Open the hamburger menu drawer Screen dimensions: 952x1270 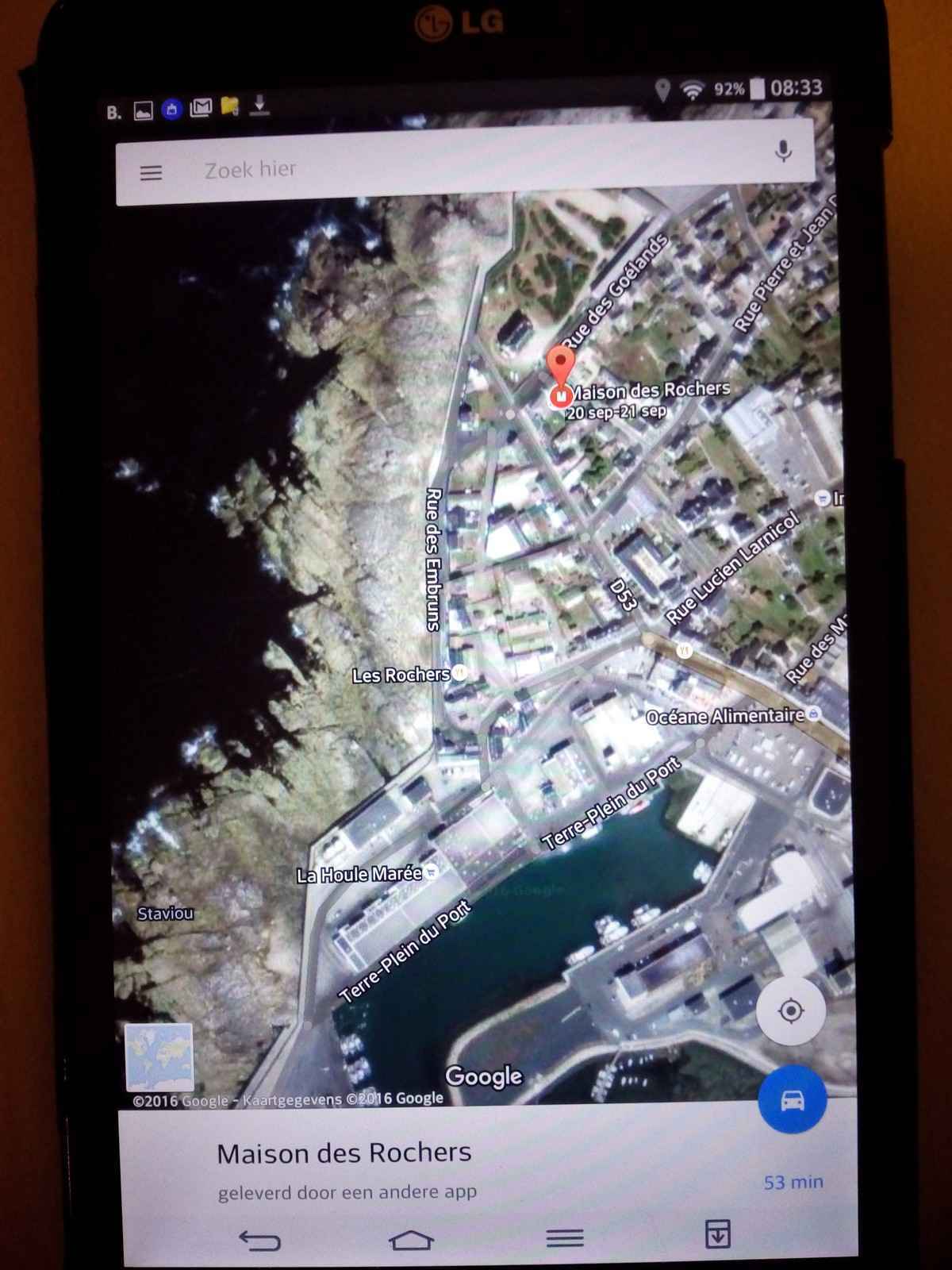click(x=151, y=172)
